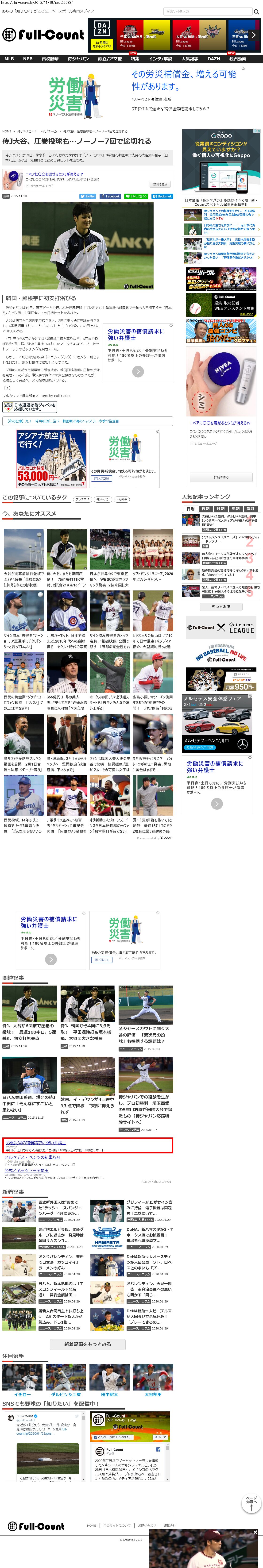Image resolution: width=263 pixels, height=1568 pixels.
Task: Share this article on Twitter
Action: tap(88, 196)
